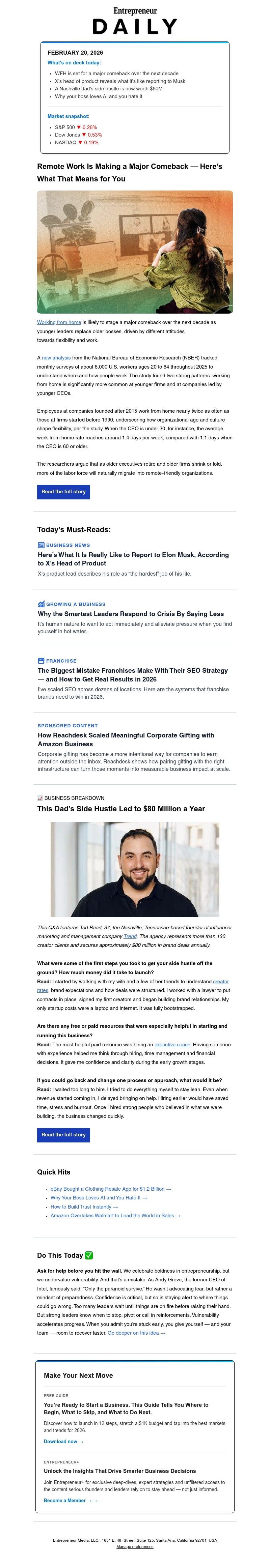Open the 'creator rates' link
This screenshot has height=1568, width=270.
(x=220, y=981)
